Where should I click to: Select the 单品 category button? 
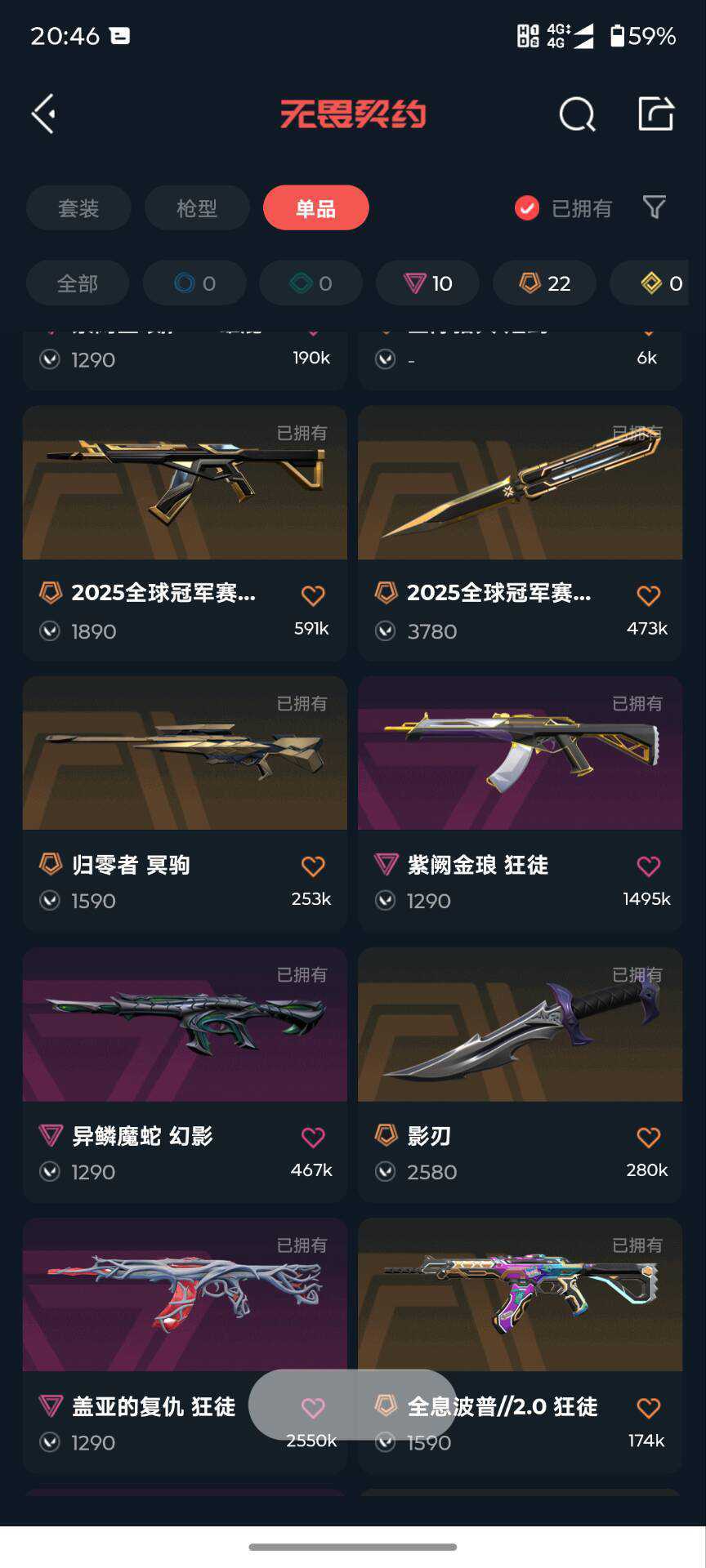(315, 207)
